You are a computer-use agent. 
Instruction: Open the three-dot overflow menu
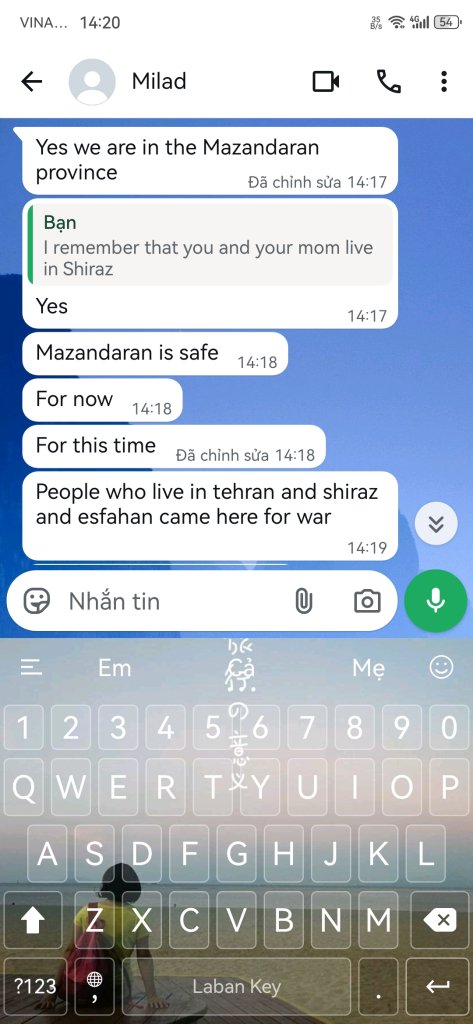pos(444,82)
